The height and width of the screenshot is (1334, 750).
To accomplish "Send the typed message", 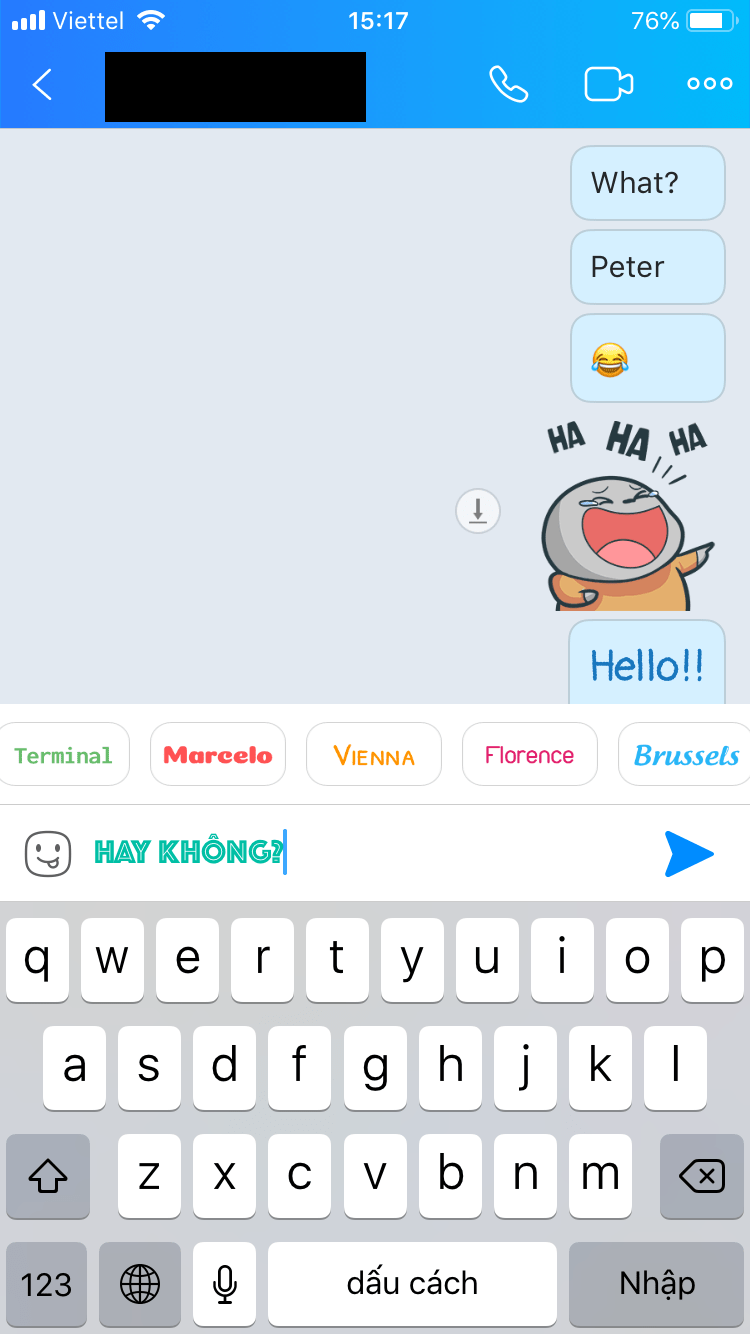I will [689, 853].
